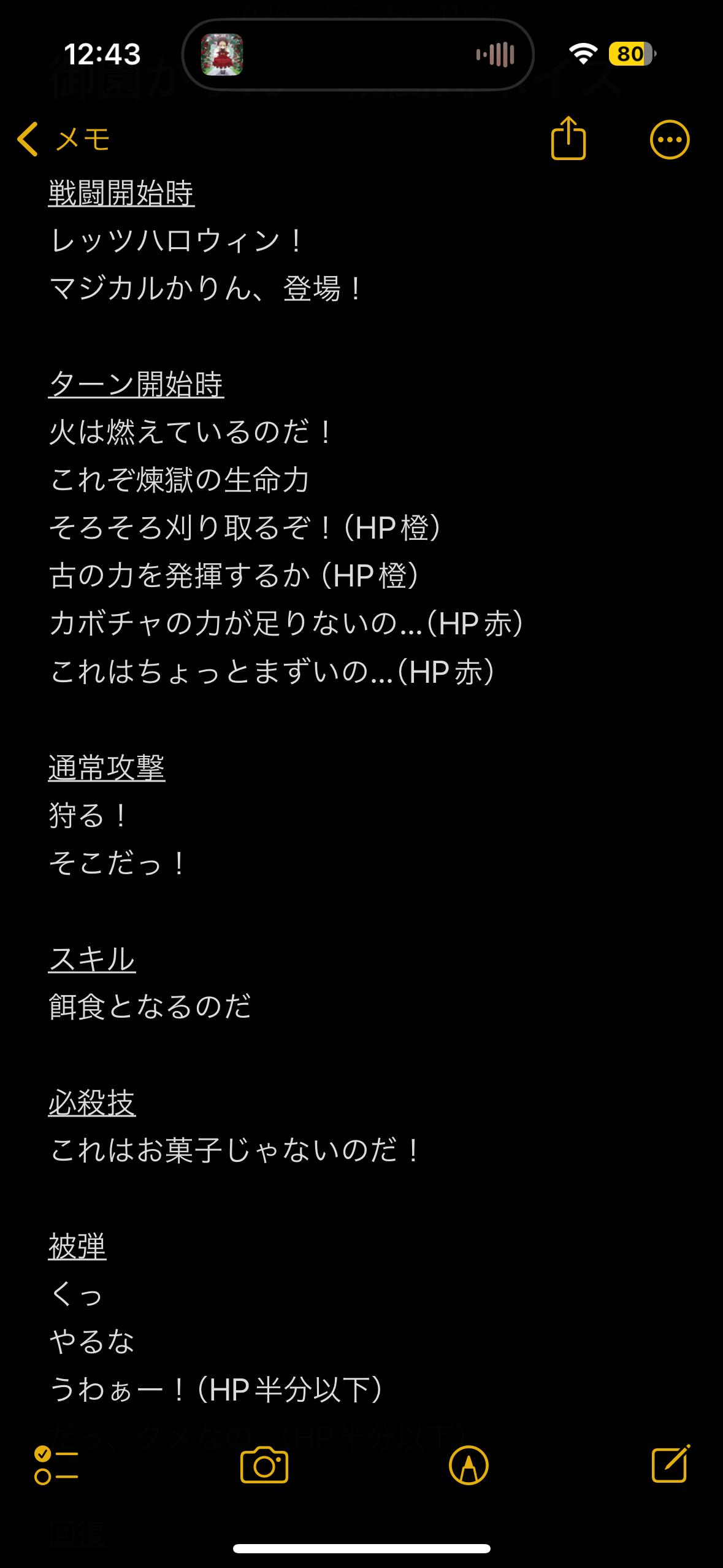Open the more options menu
The width and height of the screenshot is (723, 1568).
669,140
